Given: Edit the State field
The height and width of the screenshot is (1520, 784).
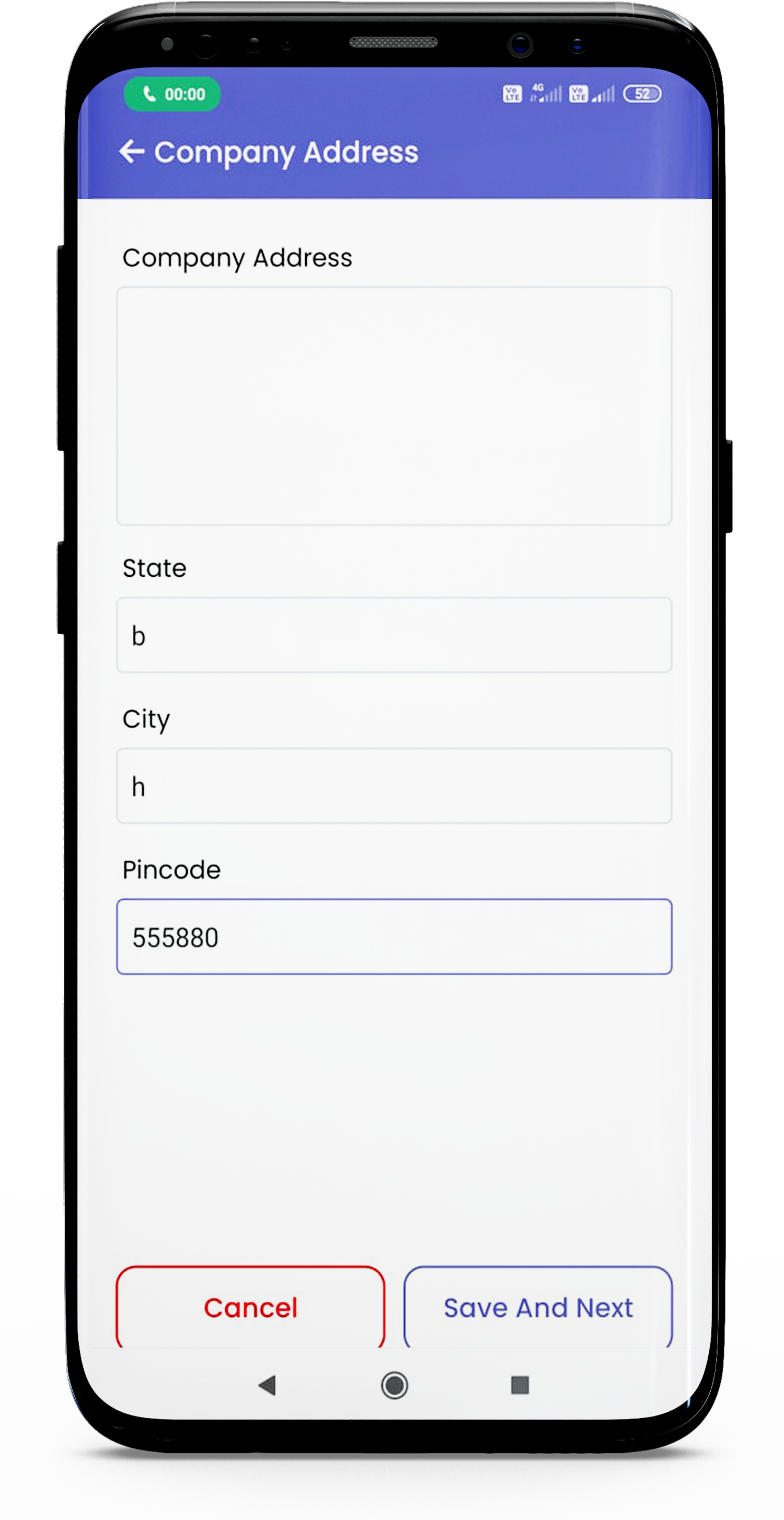Looking at the screenshot, I should pos(394,635).
